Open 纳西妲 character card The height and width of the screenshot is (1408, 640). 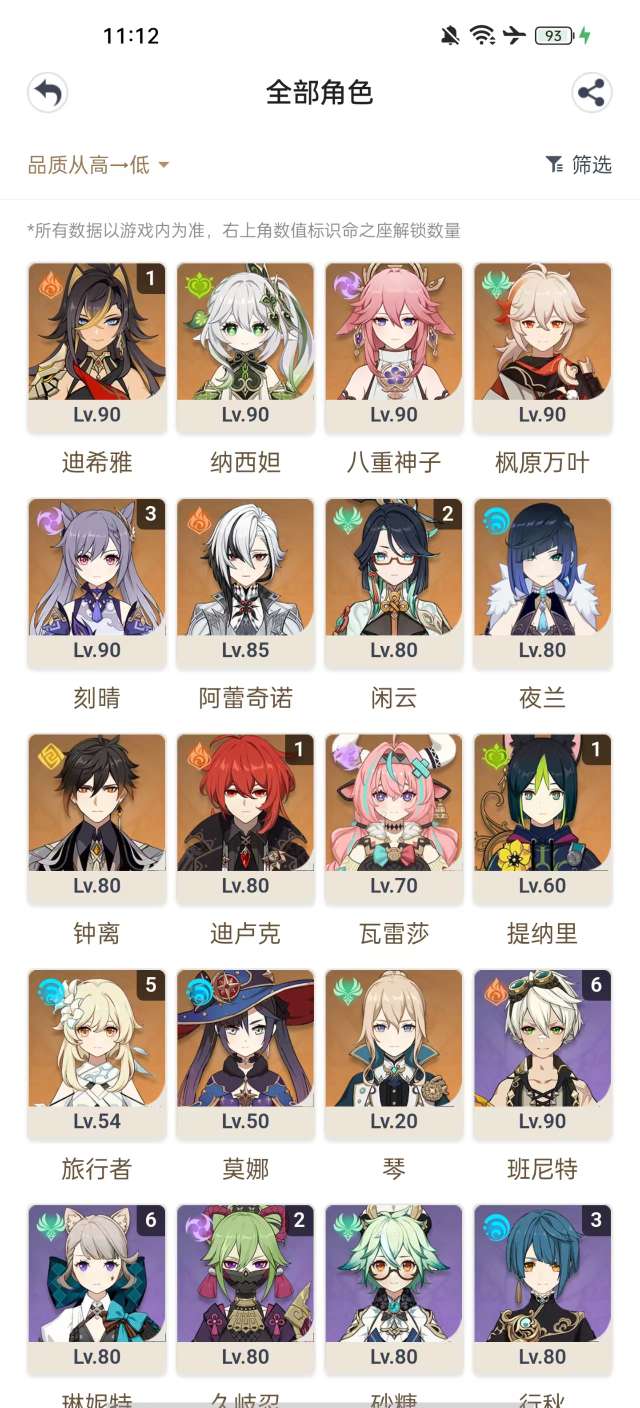[245, 347]
